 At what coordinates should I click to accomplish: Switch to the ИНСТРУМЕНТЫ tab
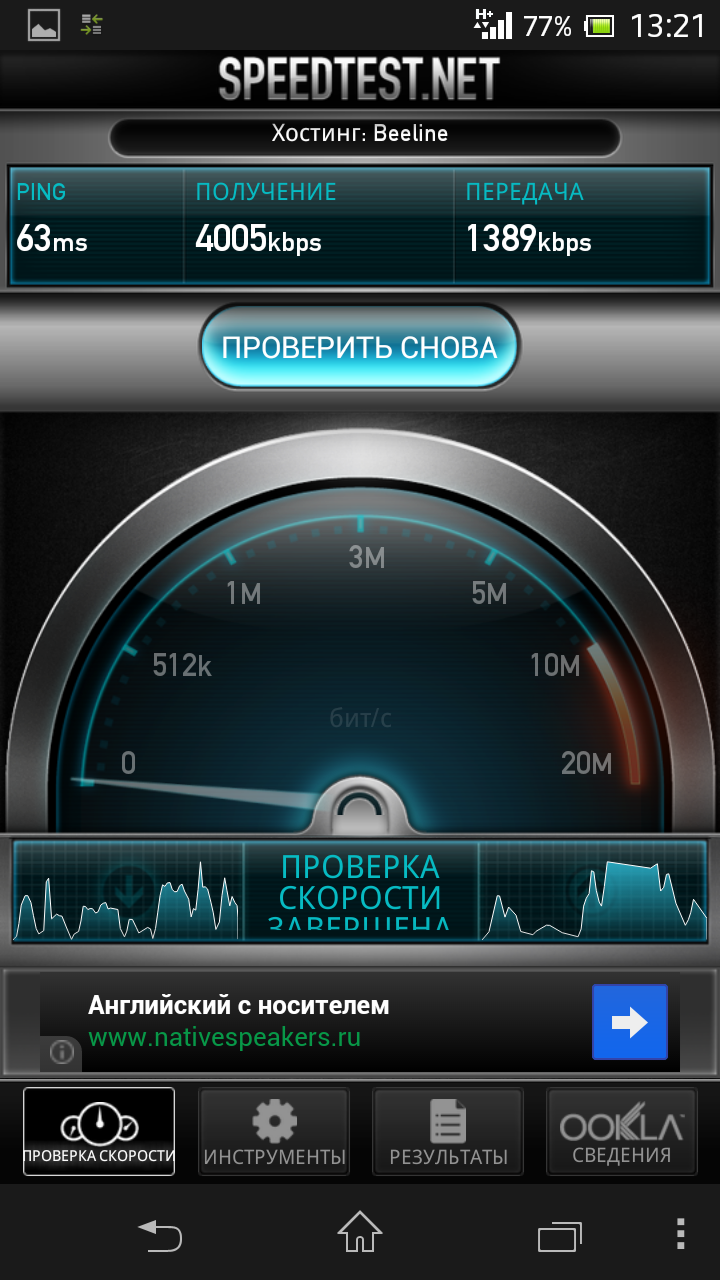pos(274,1131)
